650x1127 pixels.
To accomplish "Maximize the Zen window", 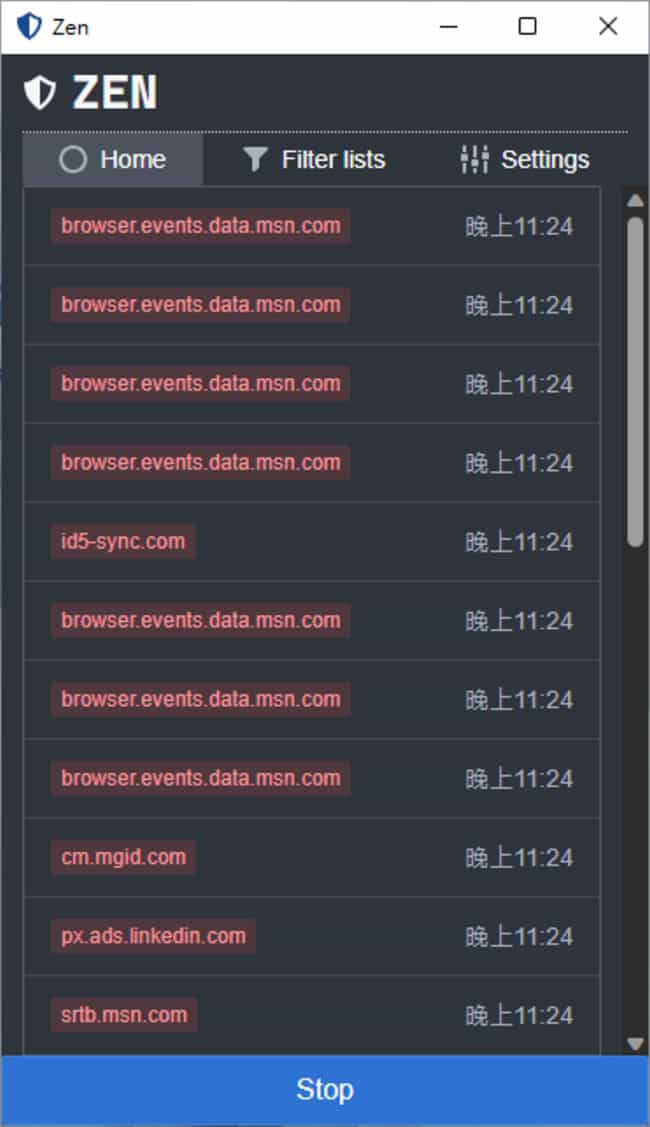I will [x=527, y=27].
